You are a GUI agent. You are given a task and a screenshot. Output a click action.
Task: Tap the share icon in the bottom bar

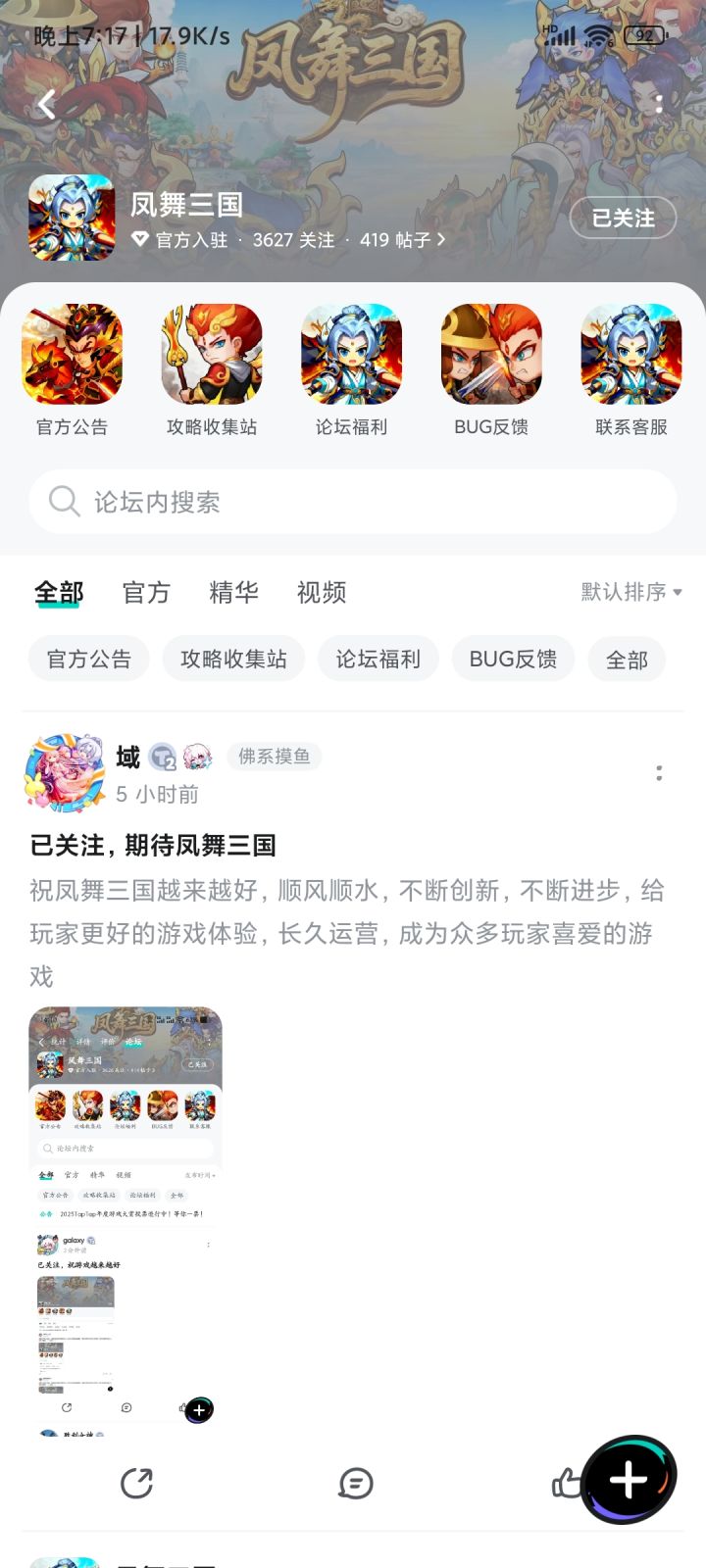(139, 1483)
